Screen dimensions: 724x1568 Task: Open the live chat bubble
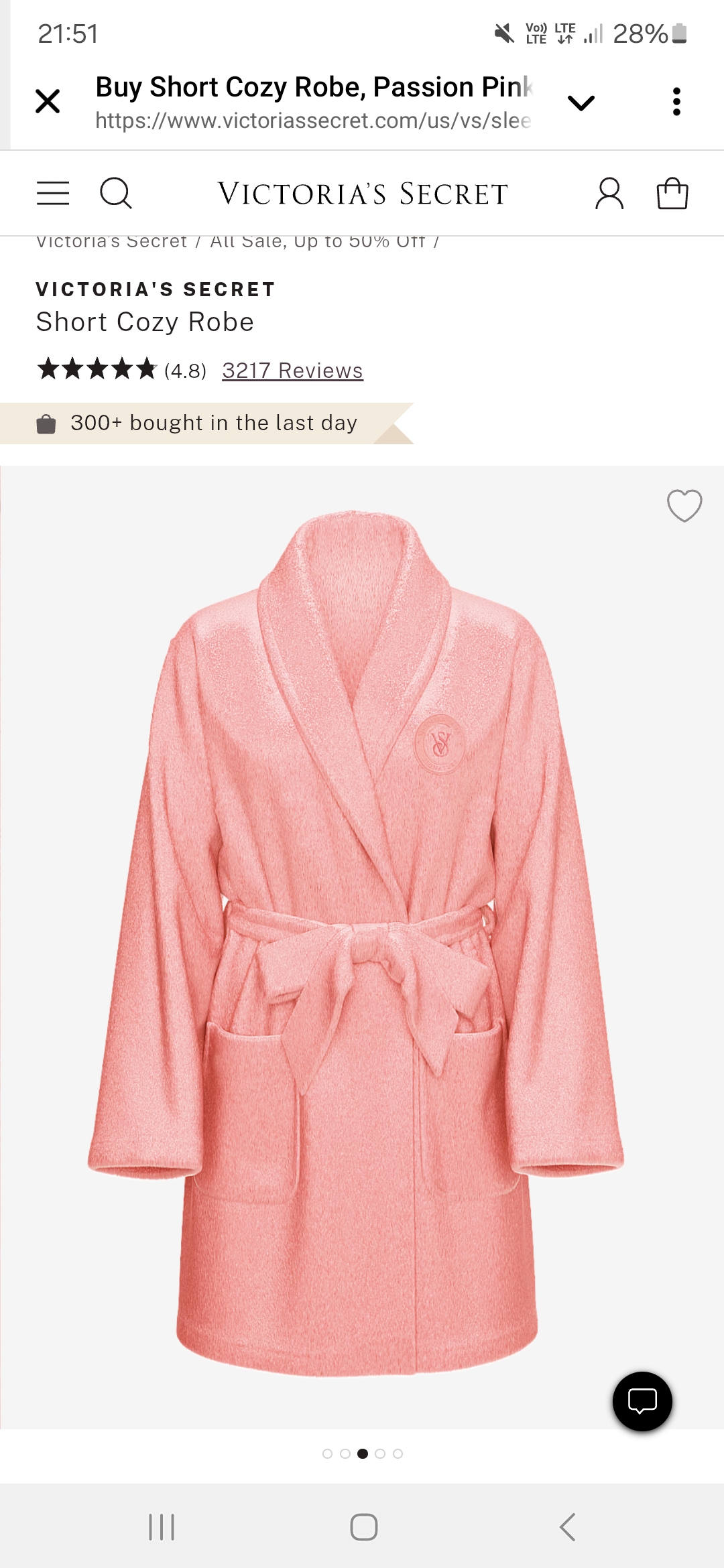click(x=642, y=1401)
